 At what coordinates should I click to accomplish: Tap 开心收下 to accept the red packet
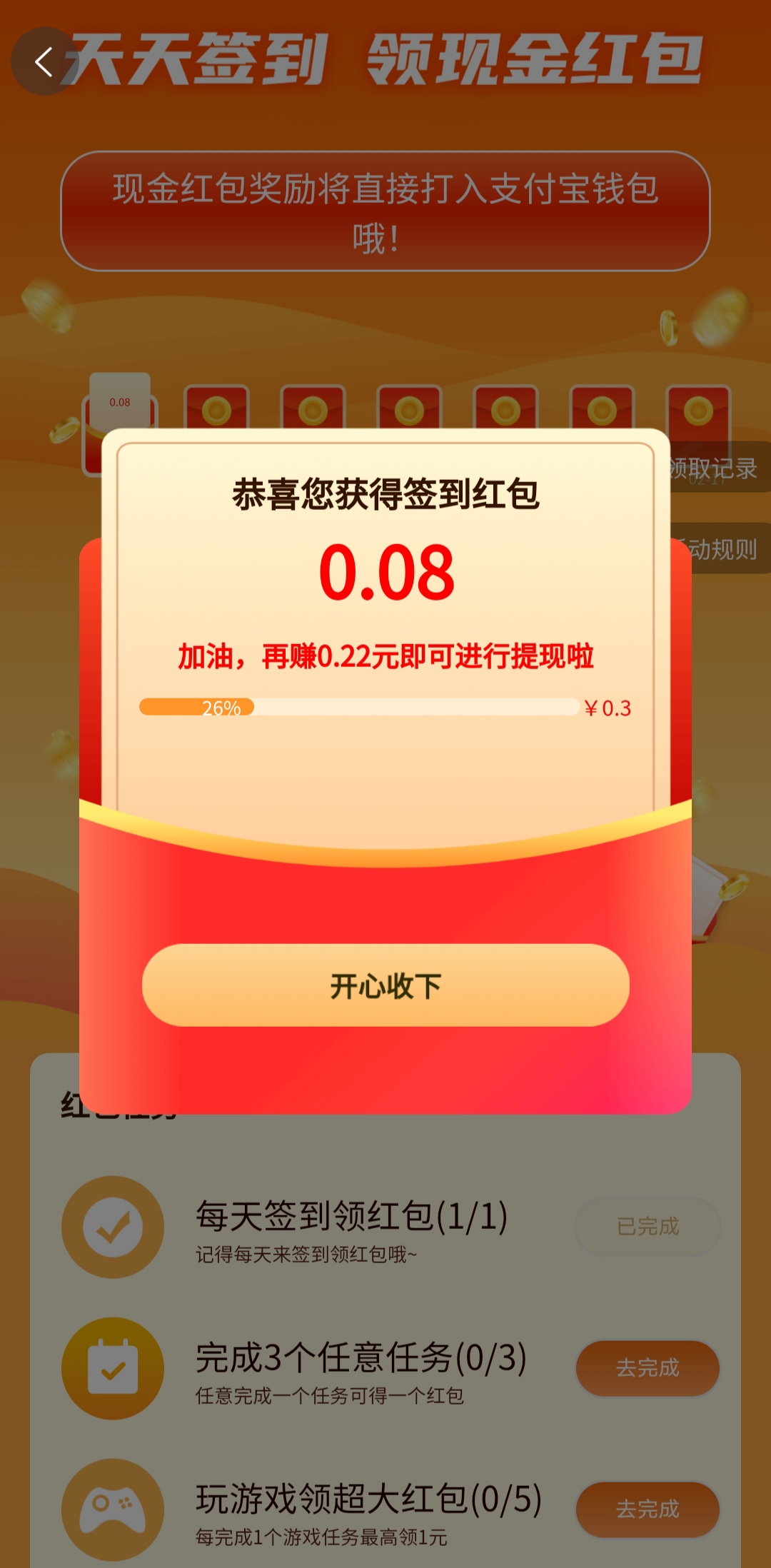385,985
